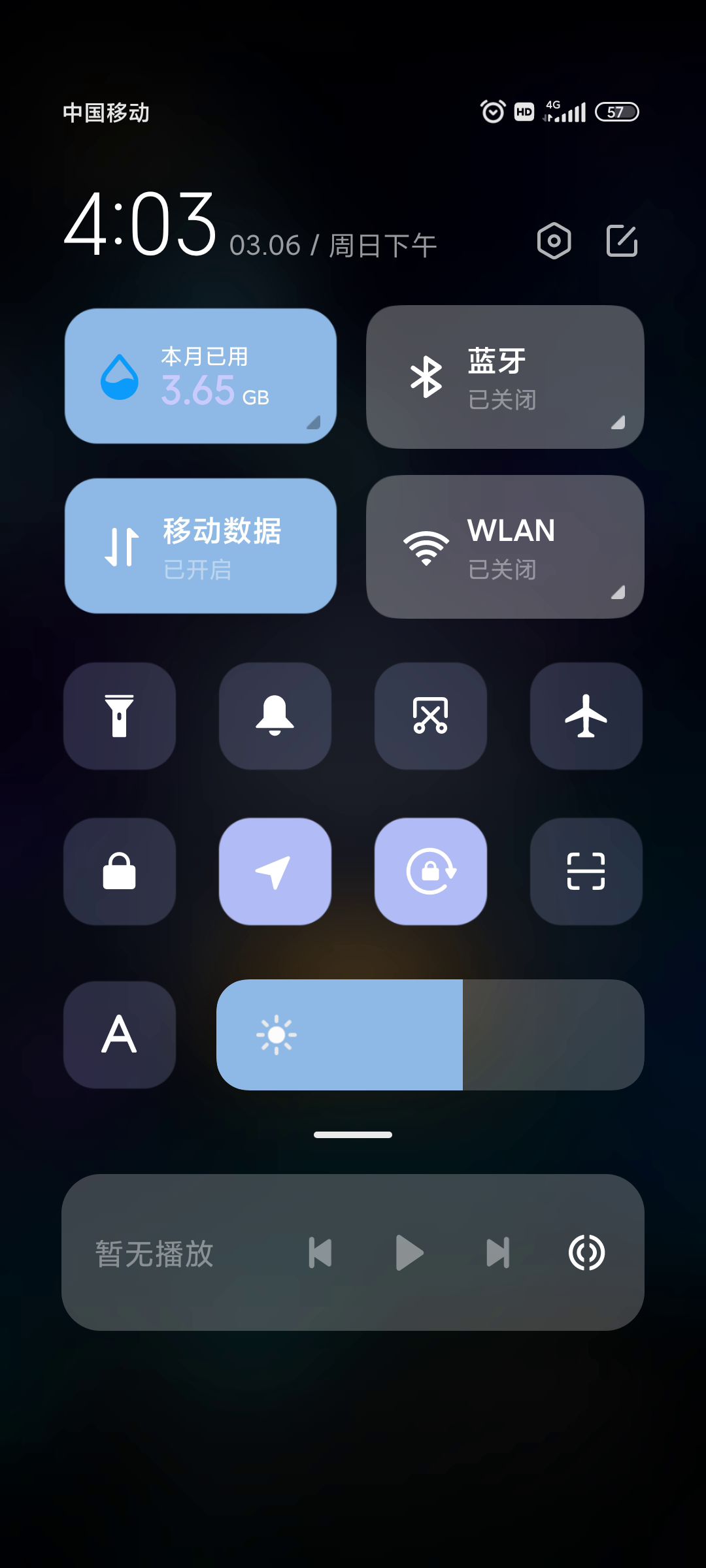Turn off location services
This screenshot has height=1568, width=706.
point(275,872)
